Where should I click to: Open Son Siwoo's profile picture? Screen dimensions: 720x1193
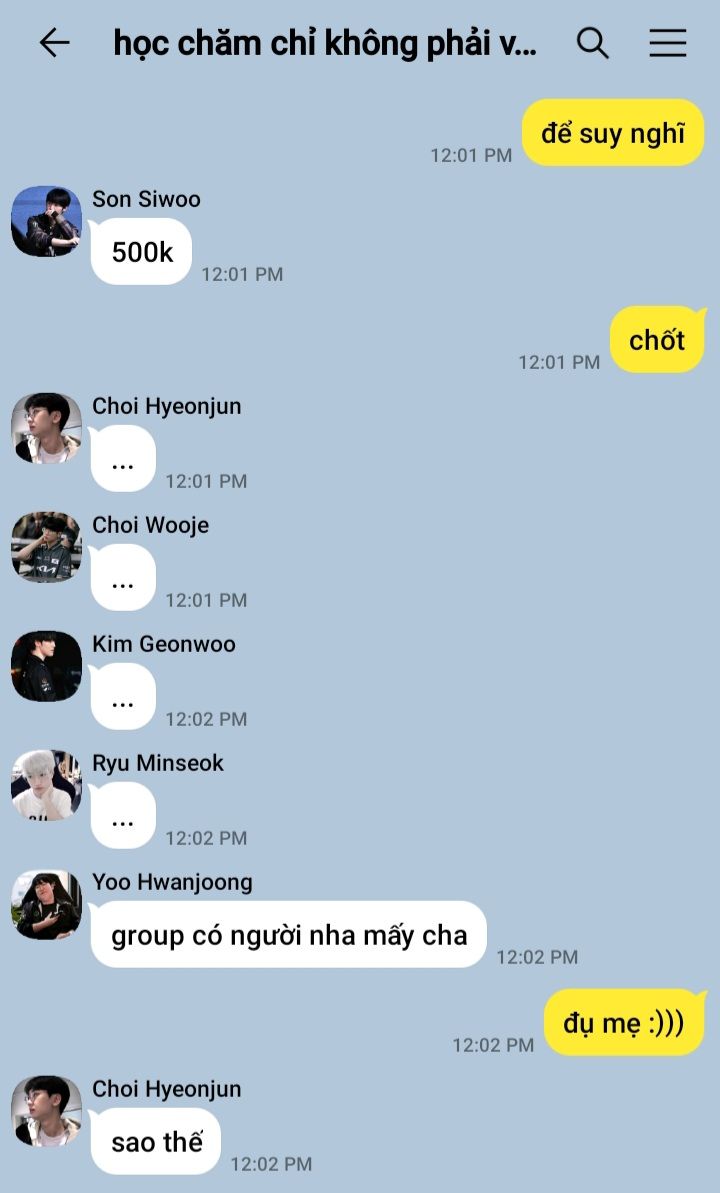[46, 221]
